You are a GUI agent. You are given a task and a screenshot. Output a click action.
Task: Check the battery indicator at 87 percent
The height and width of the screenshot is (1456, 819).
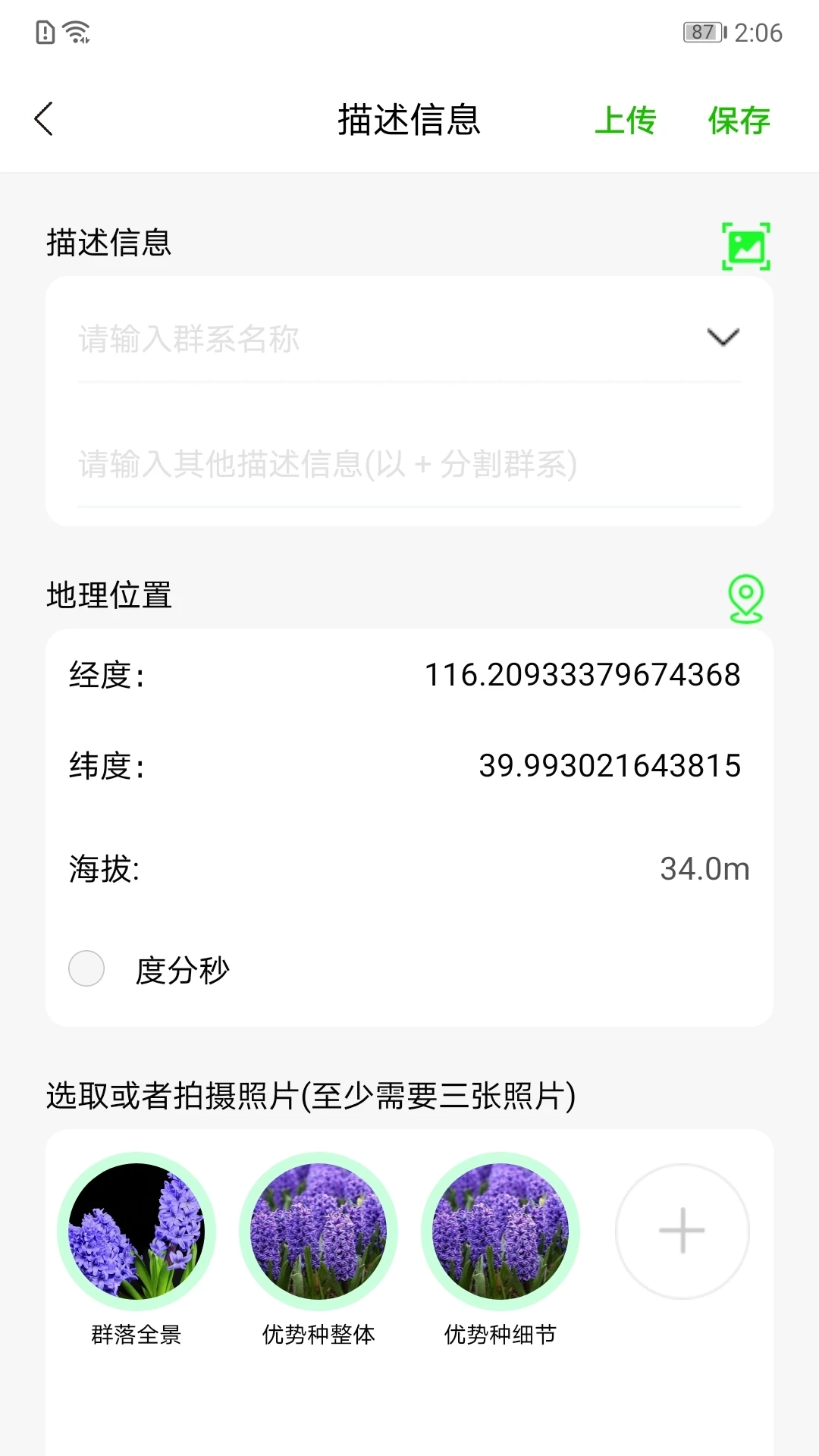[x=701, y=30]
